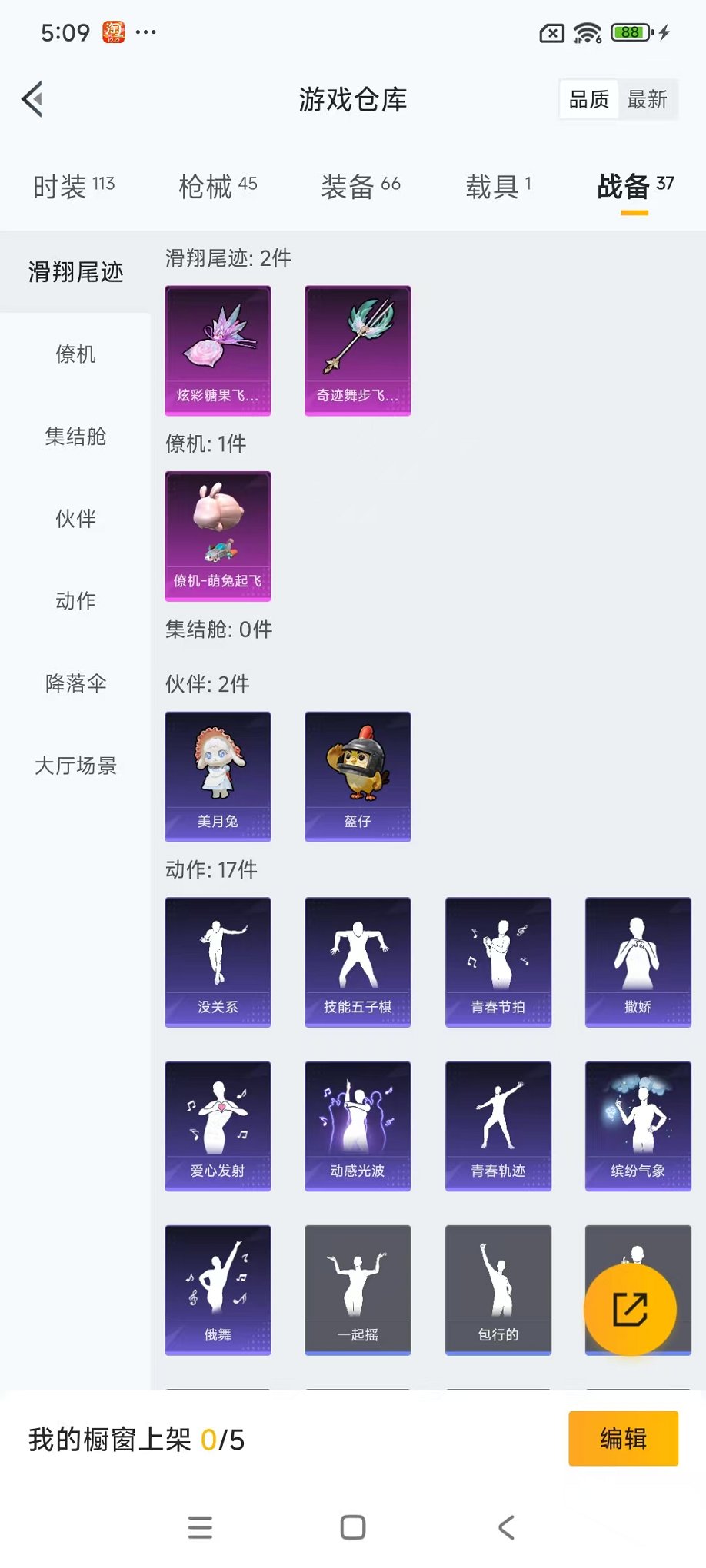
Task: Open the 技能五子棋 emote
Action: 358,962
